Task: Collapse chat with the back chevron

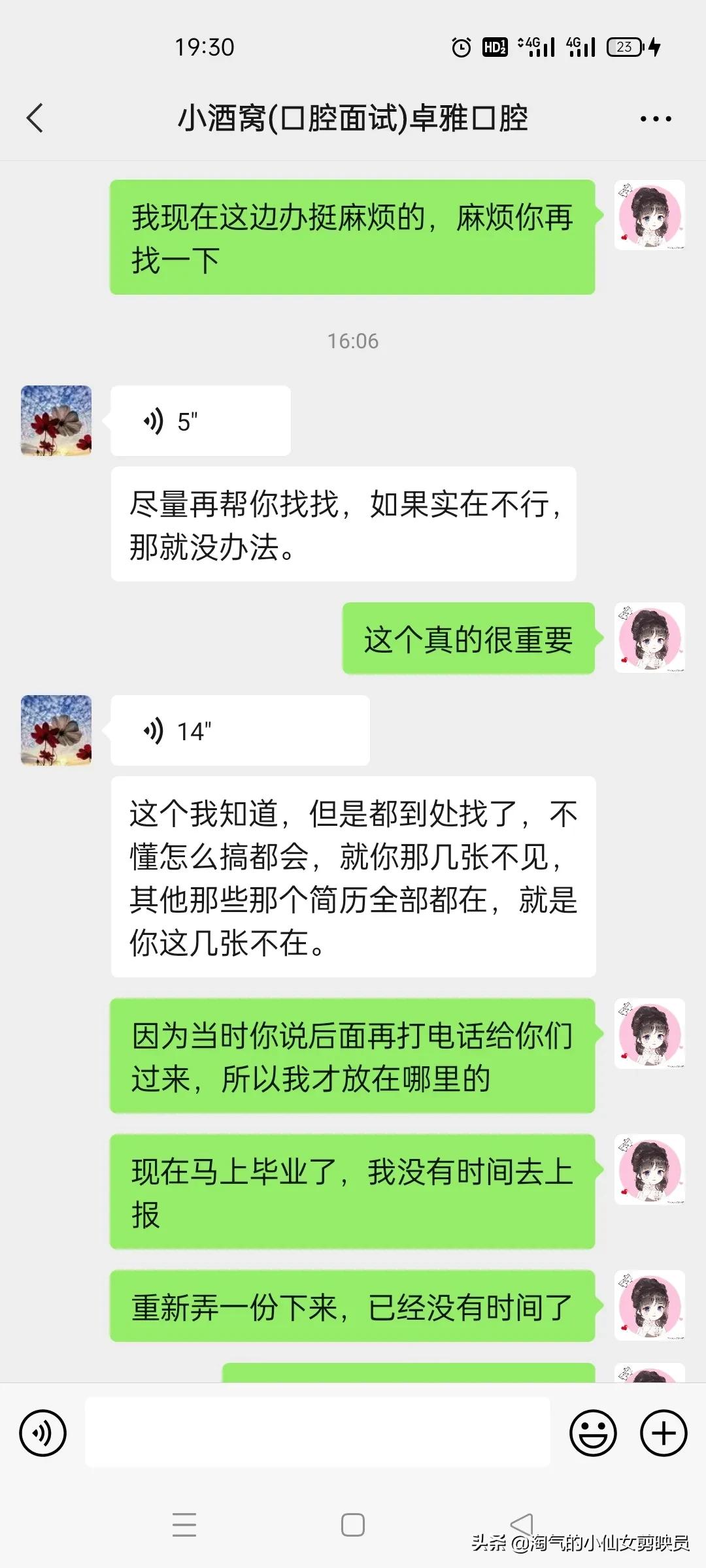Action: point(36,118)
